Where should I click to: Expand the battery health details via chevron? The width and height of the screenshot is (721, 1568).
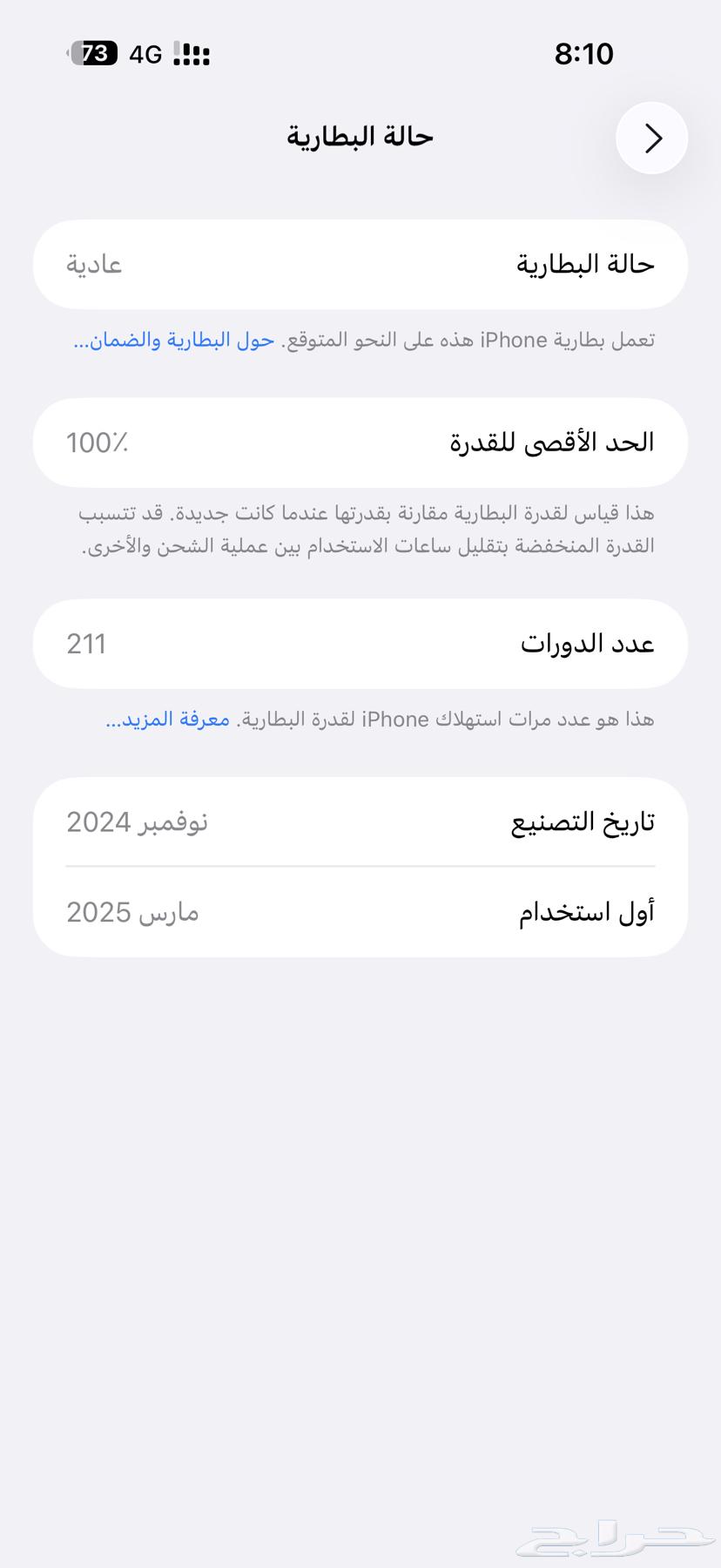click(x=650, y=138)
